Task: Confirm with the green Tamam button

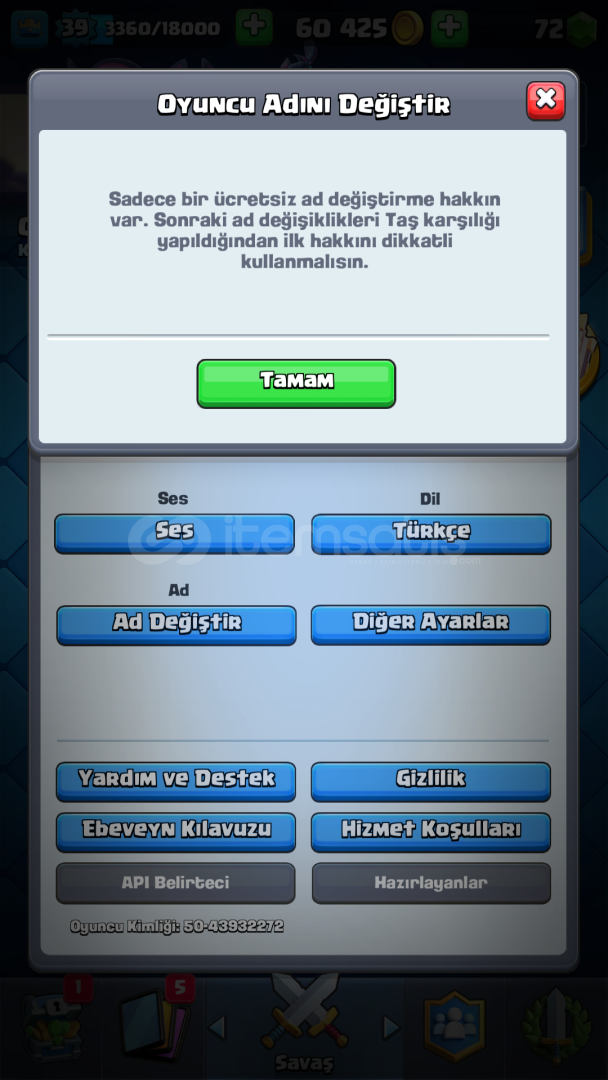Action: click(296, 383)
